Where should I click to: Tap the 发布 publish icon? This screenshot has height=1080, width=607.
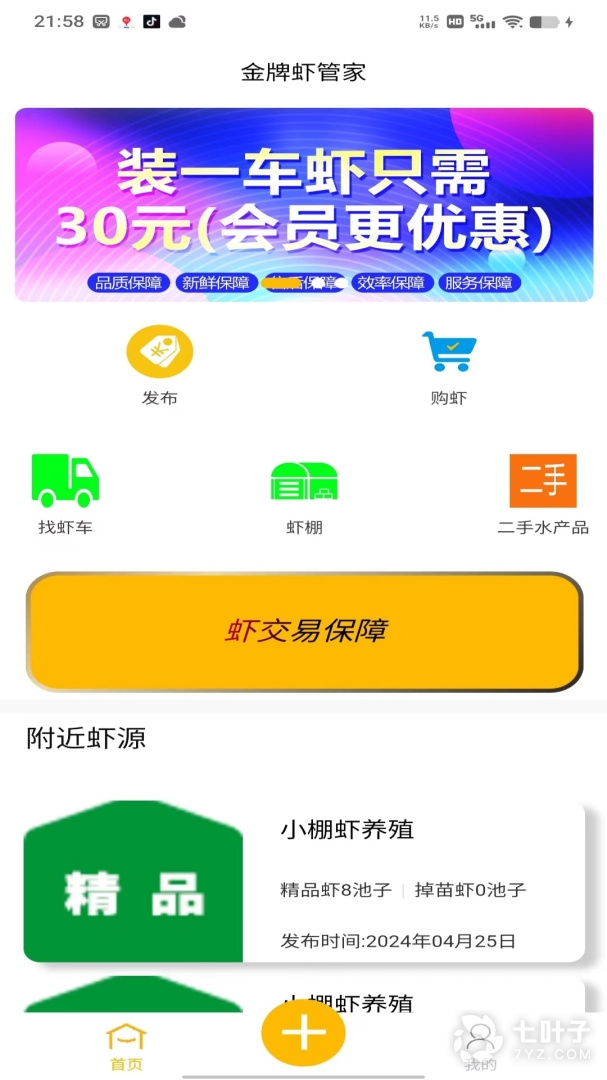point(159,354)
